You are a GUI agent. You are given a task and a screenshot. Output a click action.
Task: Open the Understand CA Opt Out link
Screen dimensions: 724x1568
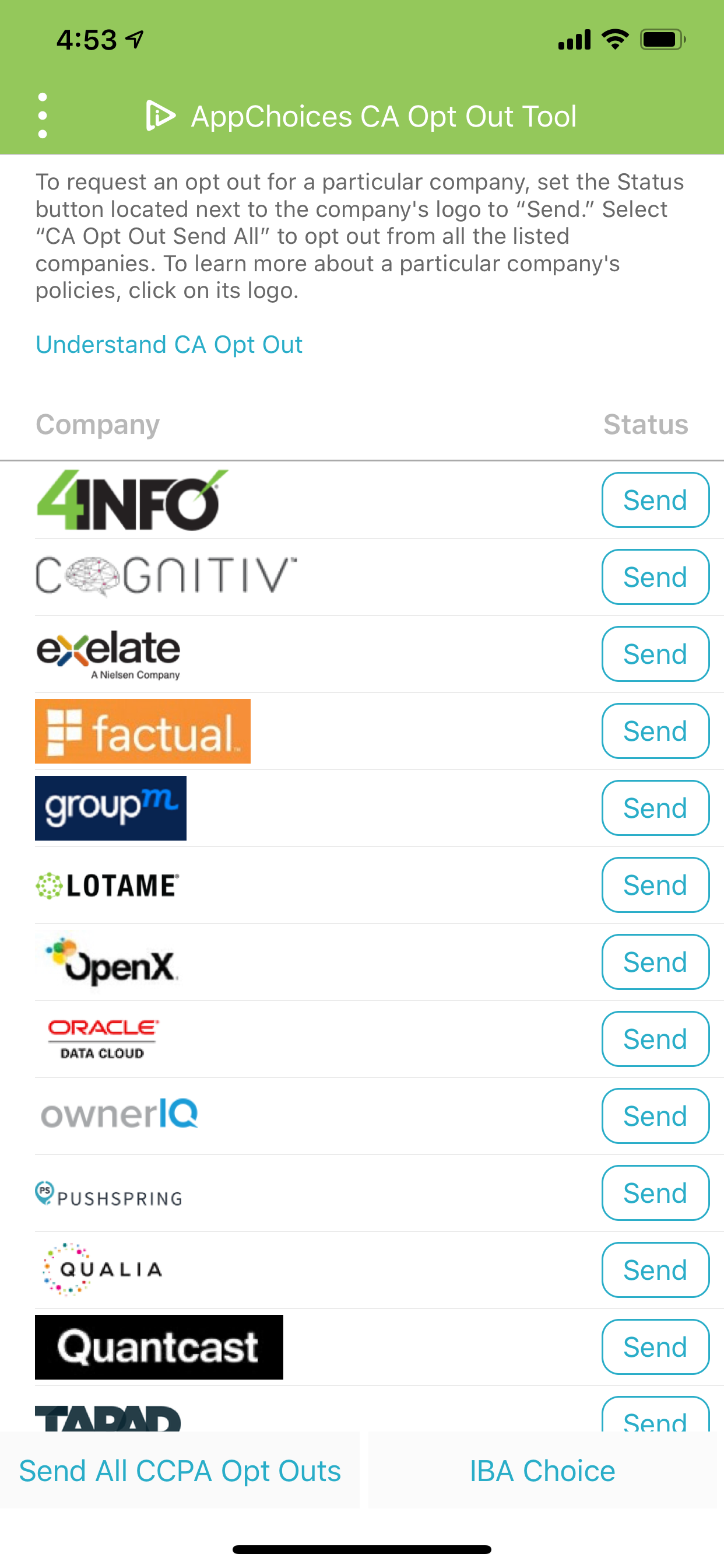click(168, 345)
